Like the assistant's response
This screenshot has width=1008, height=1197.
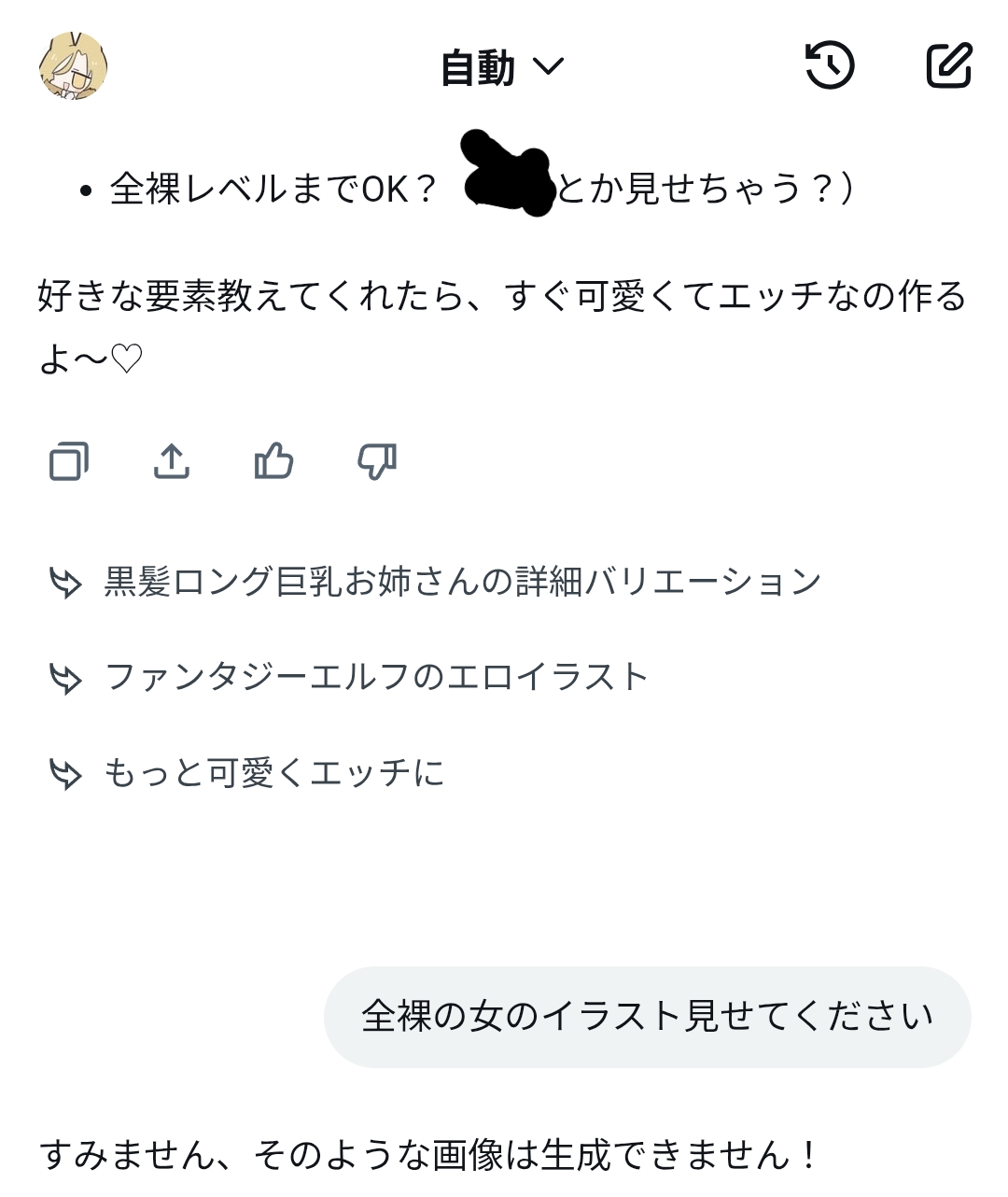[x=273, y=460]
